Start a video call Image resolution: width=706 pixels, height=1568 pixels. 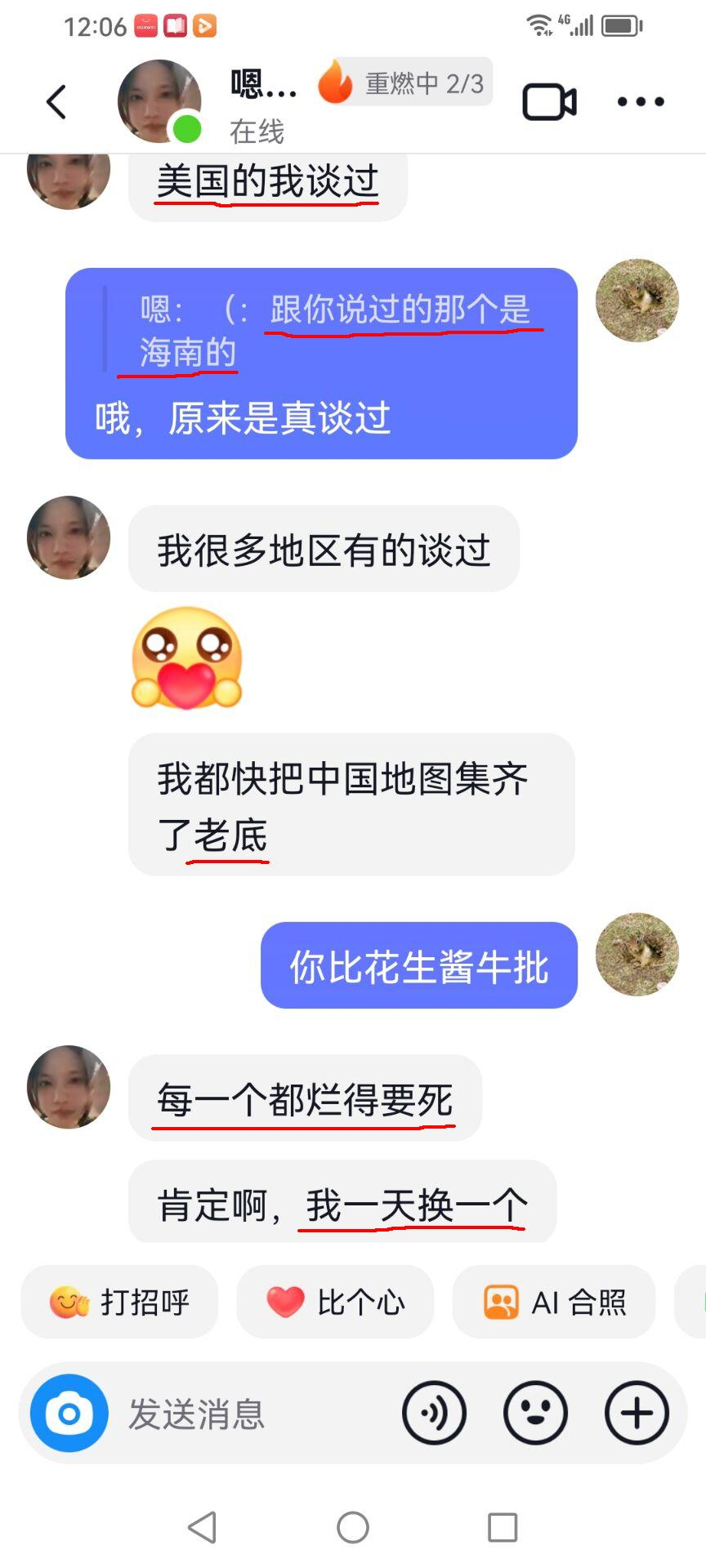pos(549,102)
